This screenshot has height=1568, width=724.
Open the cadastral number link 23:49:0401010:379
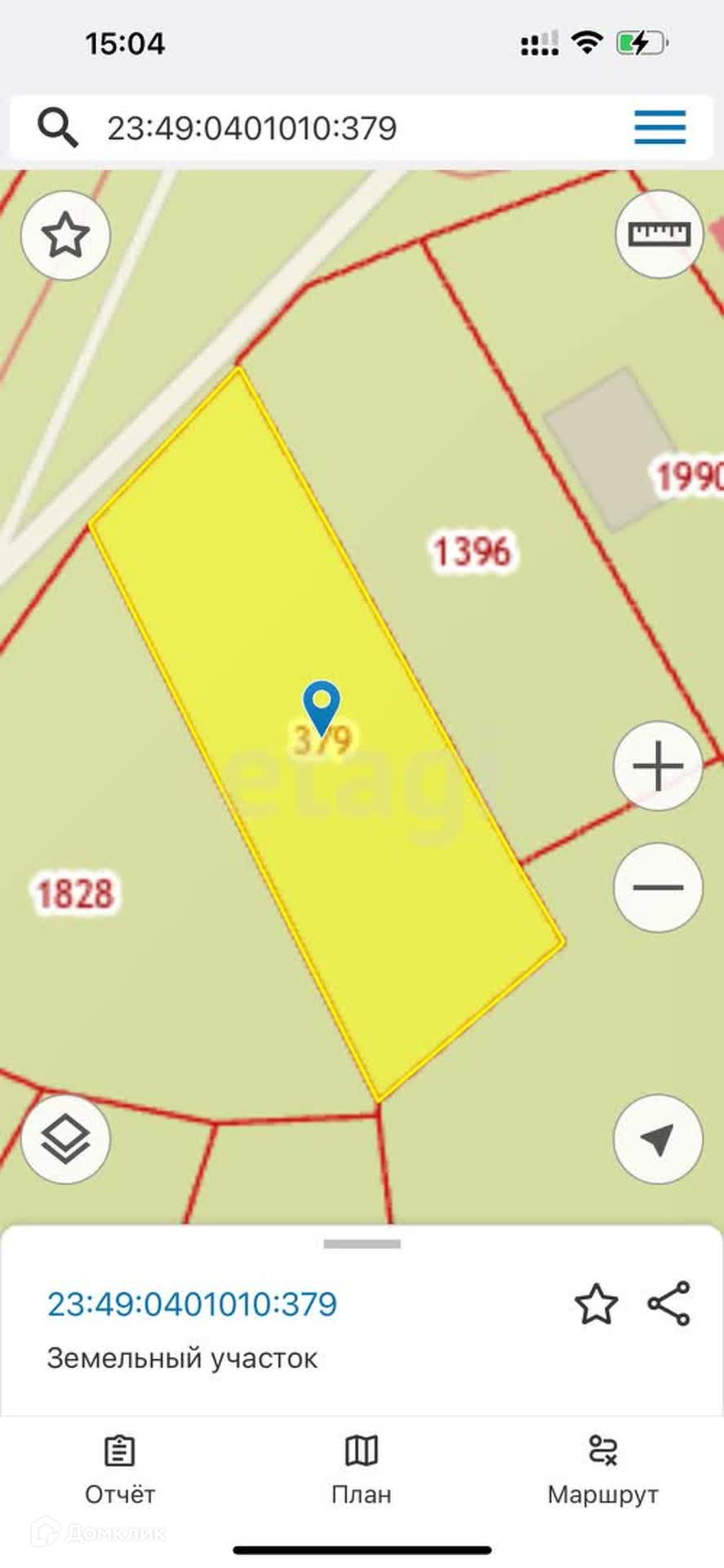coord(193,1304)
